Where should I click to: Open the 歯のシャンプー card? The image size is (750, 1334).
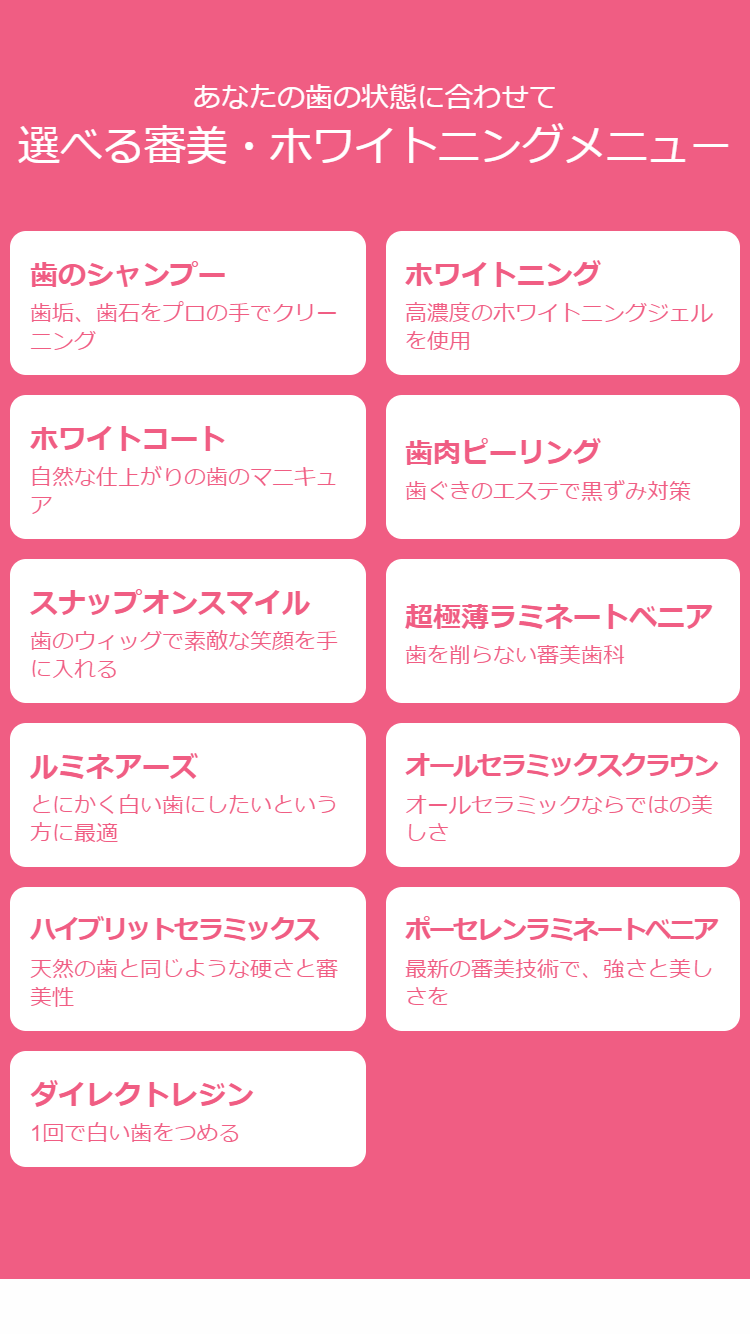point(188,303)
